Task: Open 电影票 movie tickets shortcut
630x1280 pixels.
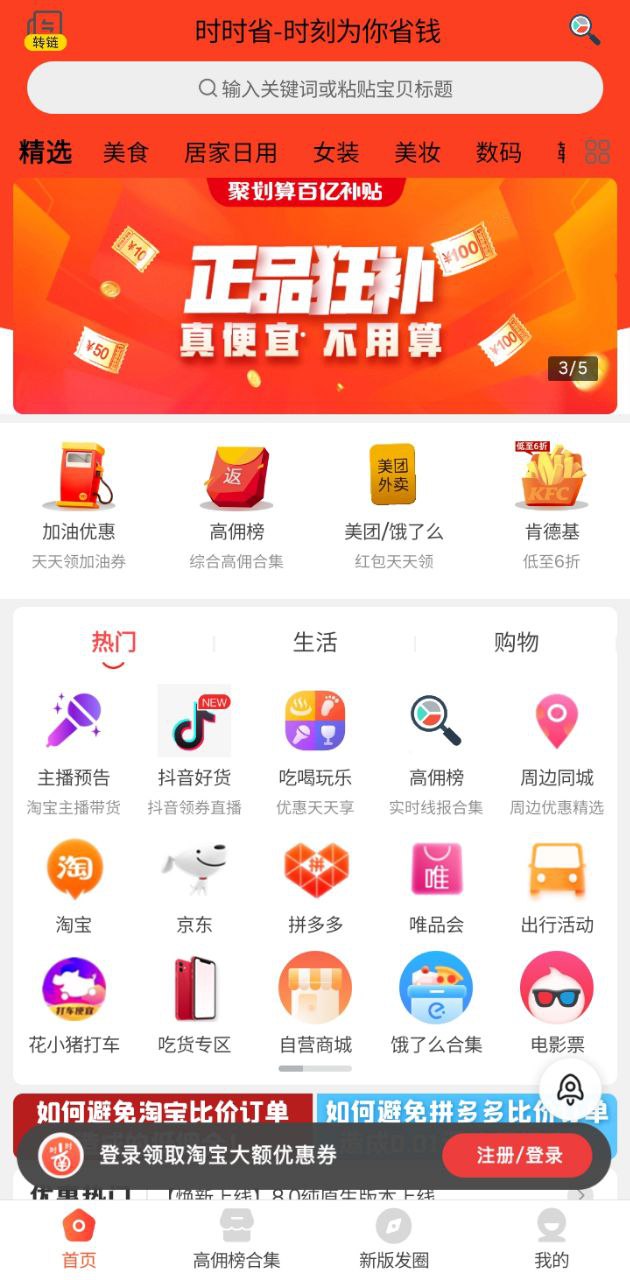Action: [x=557, y=1005]
